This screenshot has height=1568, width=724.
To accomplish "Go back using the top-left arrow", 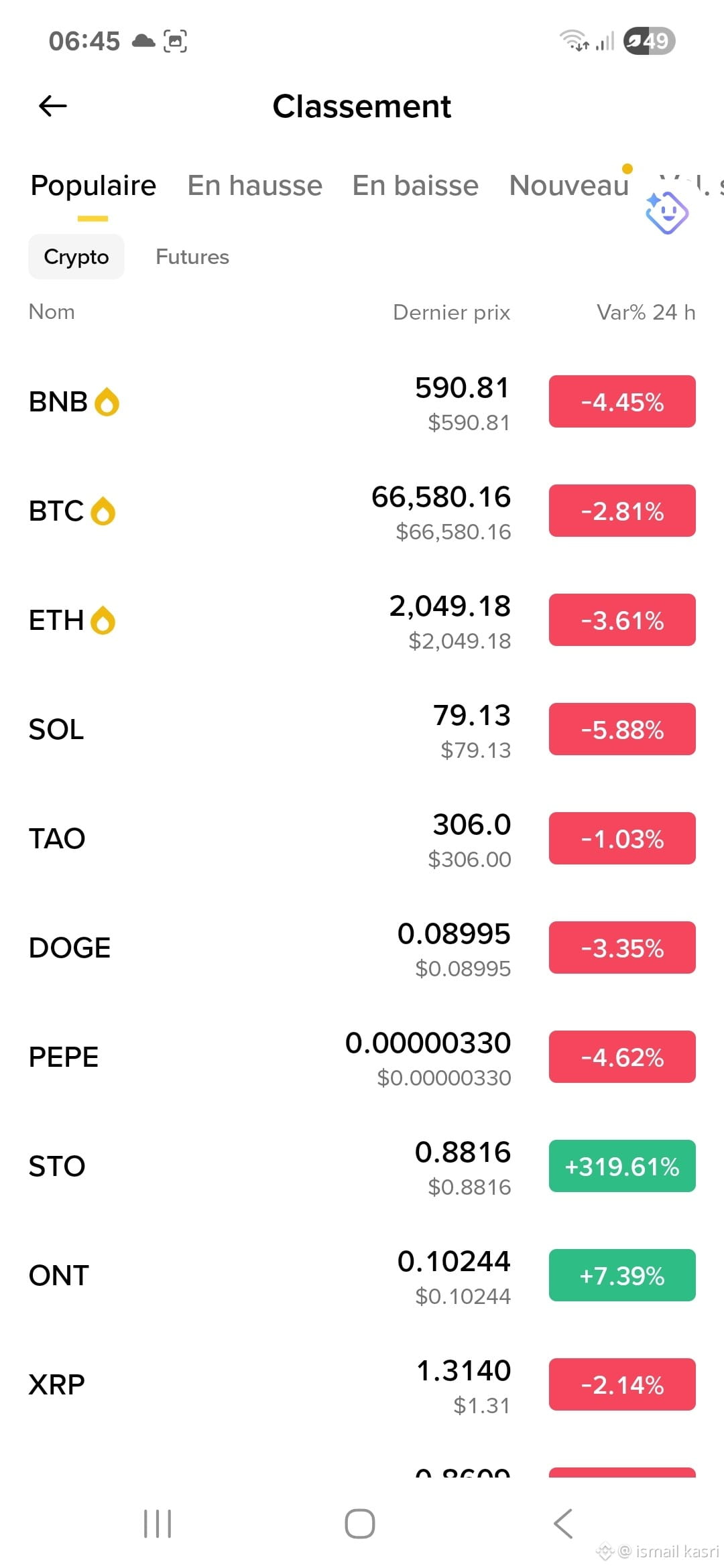I will 53,106.
